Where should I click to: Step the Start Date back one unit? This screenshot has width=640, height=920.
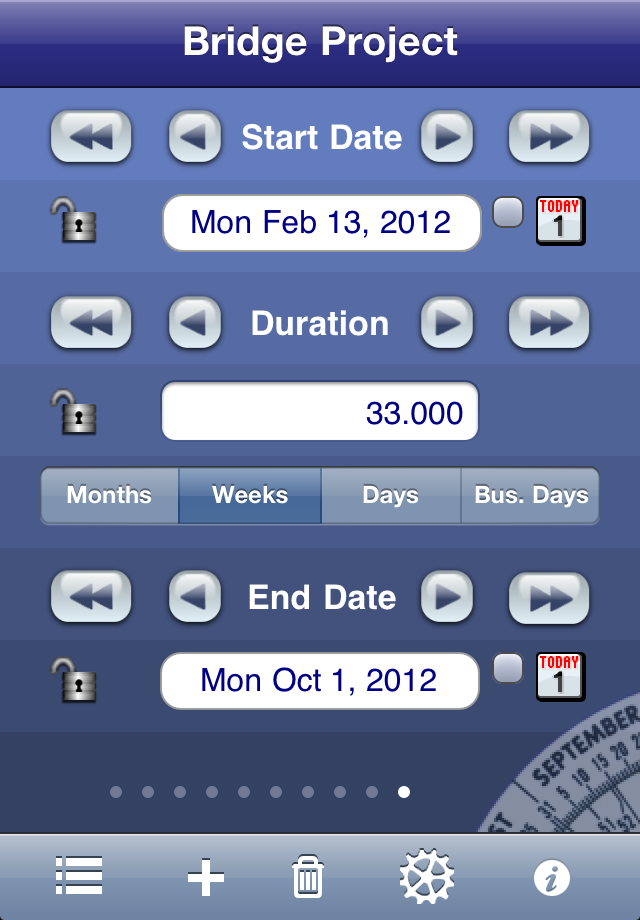click(x=194, y=137)
